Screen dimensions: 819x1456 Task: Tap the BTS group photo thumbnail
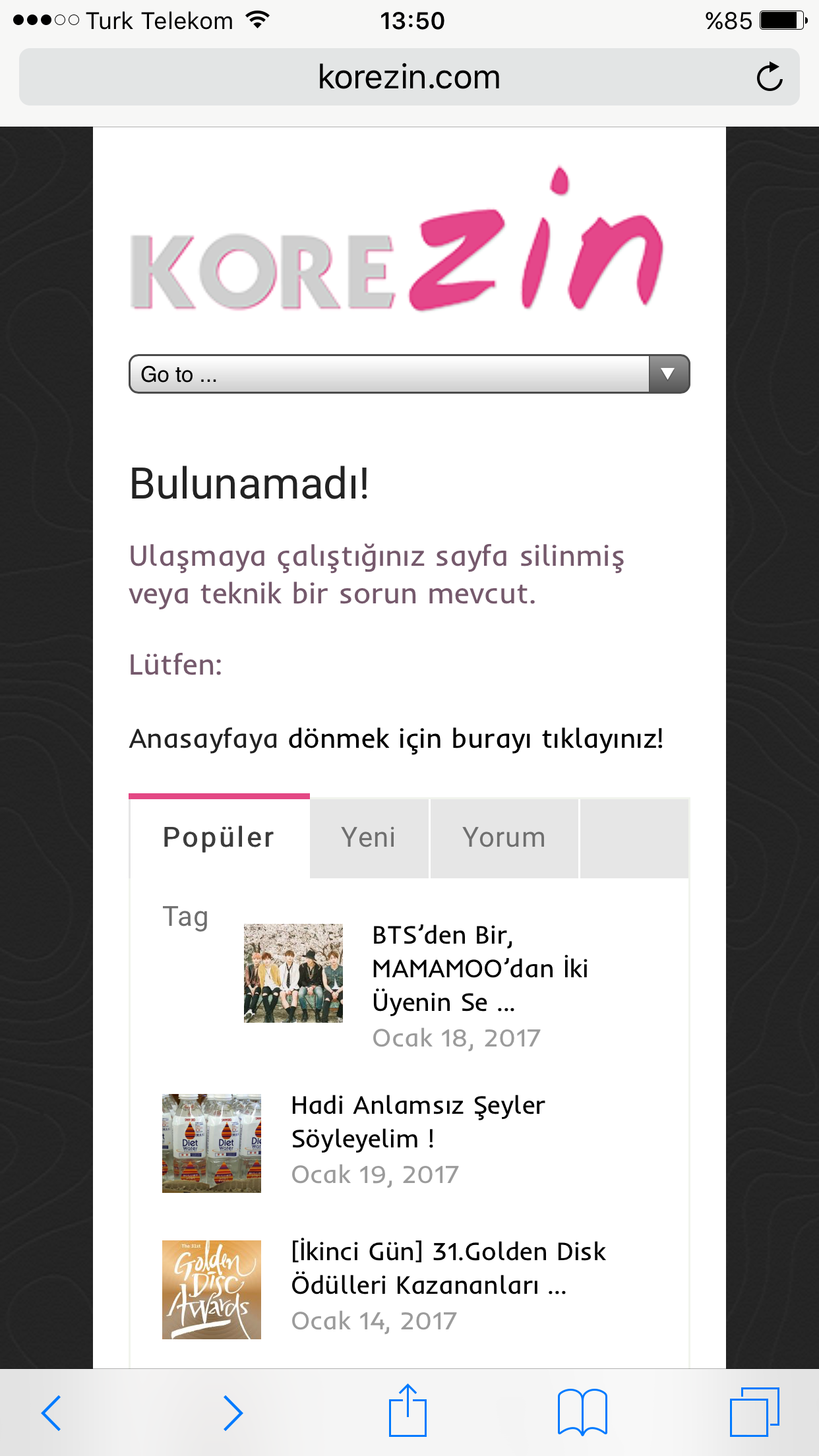[293, 973]
